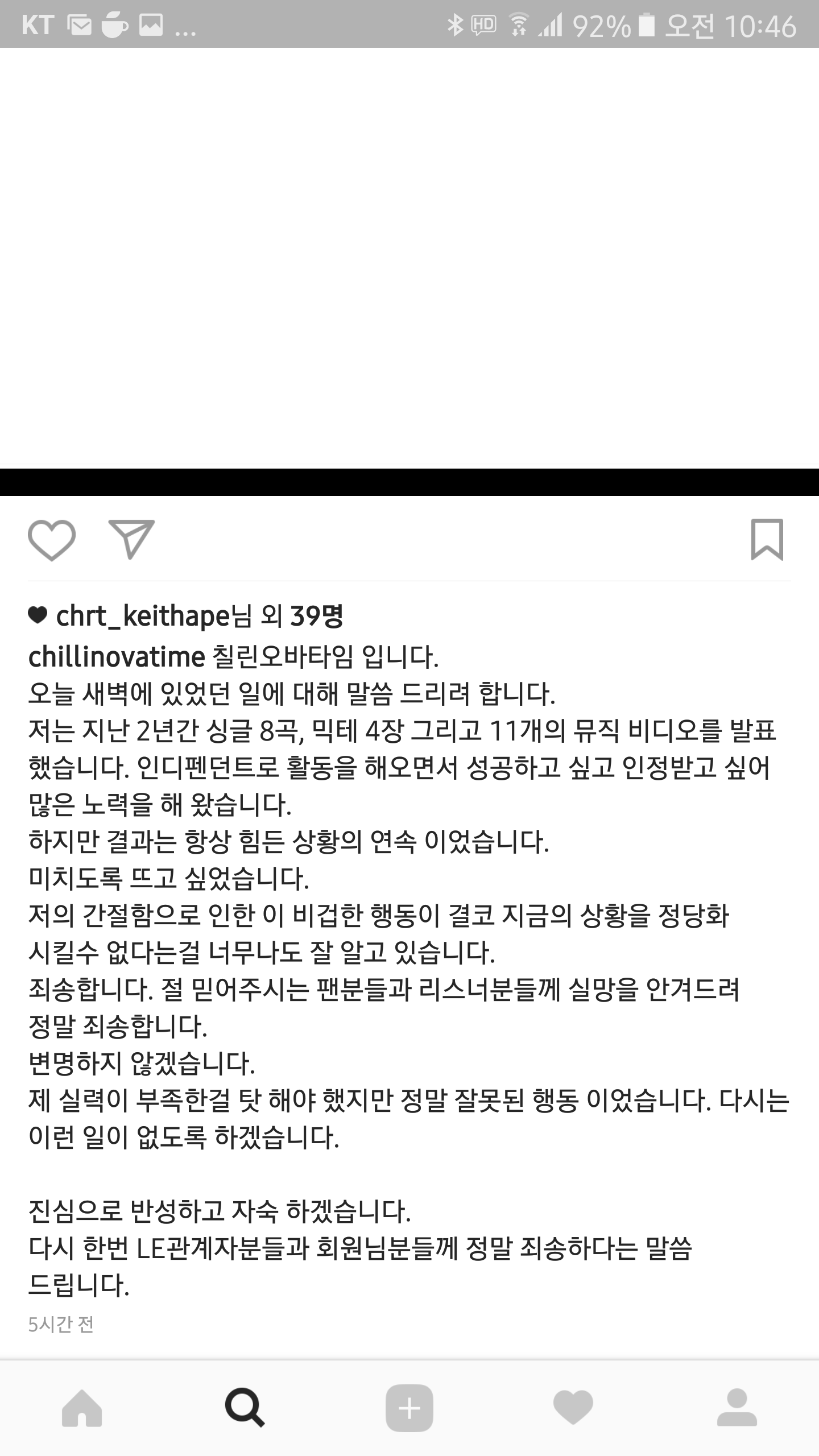819x1456 pixels.
Task: Bookmark this post
Action: click(x=767, y=539)
